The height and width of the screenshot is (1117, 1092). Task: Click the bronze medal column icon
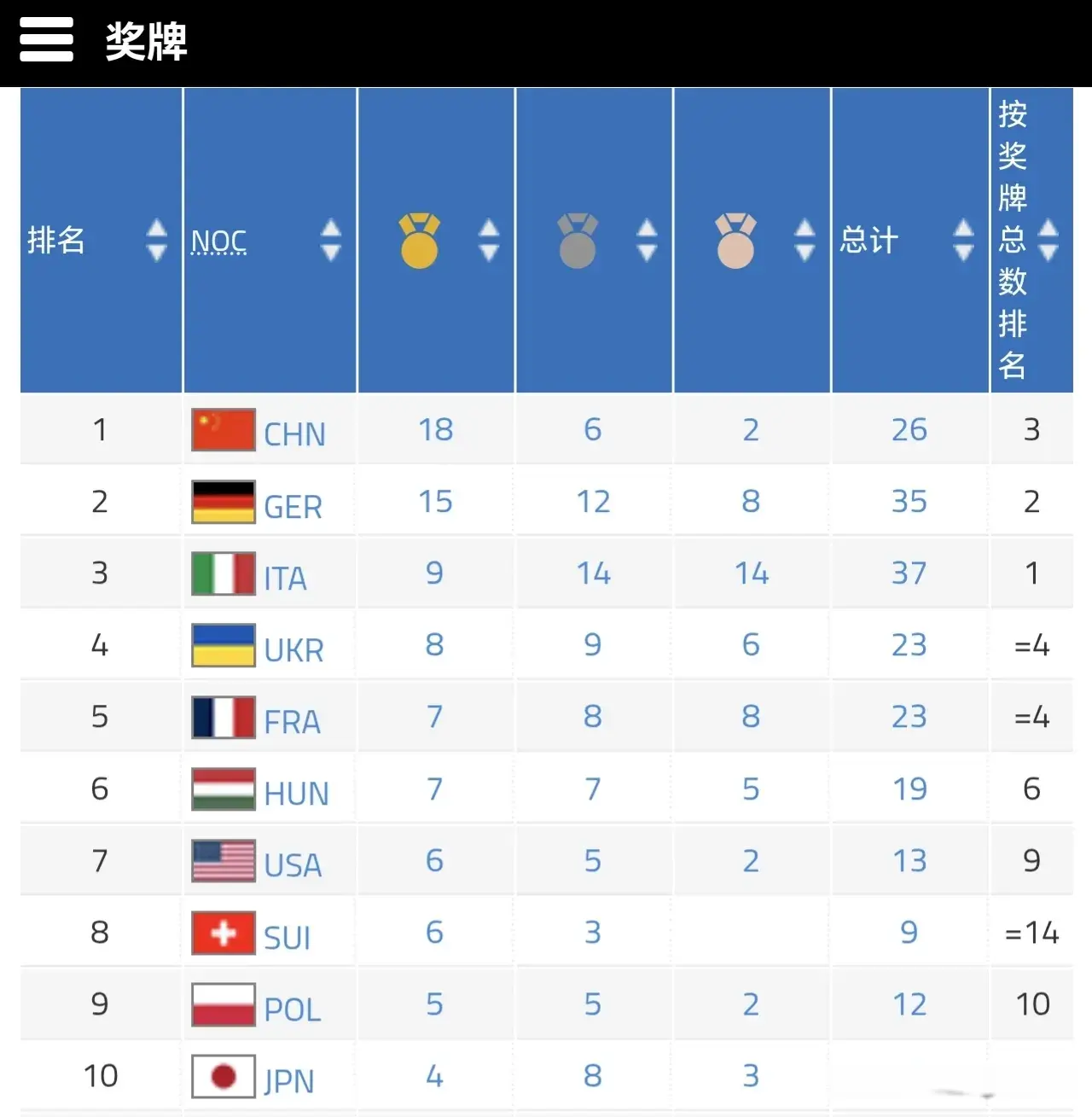coord(735,239)
